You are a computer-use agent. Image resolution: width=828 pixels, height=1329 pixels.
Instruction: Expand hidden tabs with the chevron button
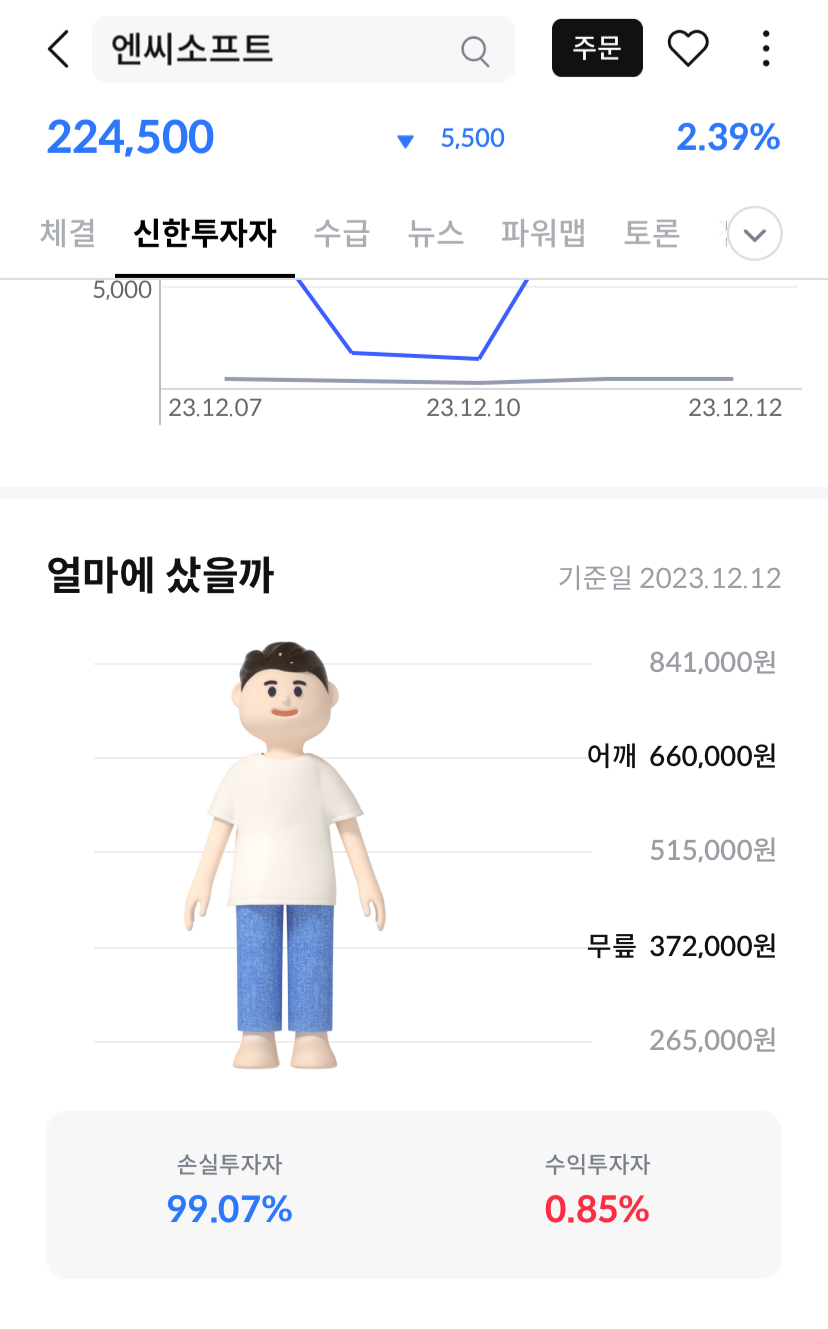pos(753,233)
